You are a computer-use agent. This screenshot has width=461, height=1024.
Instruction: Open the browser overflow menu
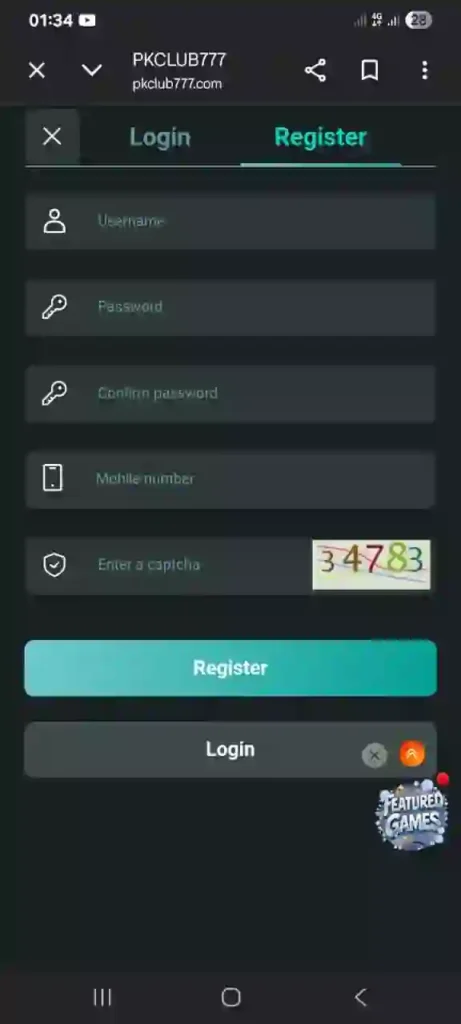pos(424,71)
